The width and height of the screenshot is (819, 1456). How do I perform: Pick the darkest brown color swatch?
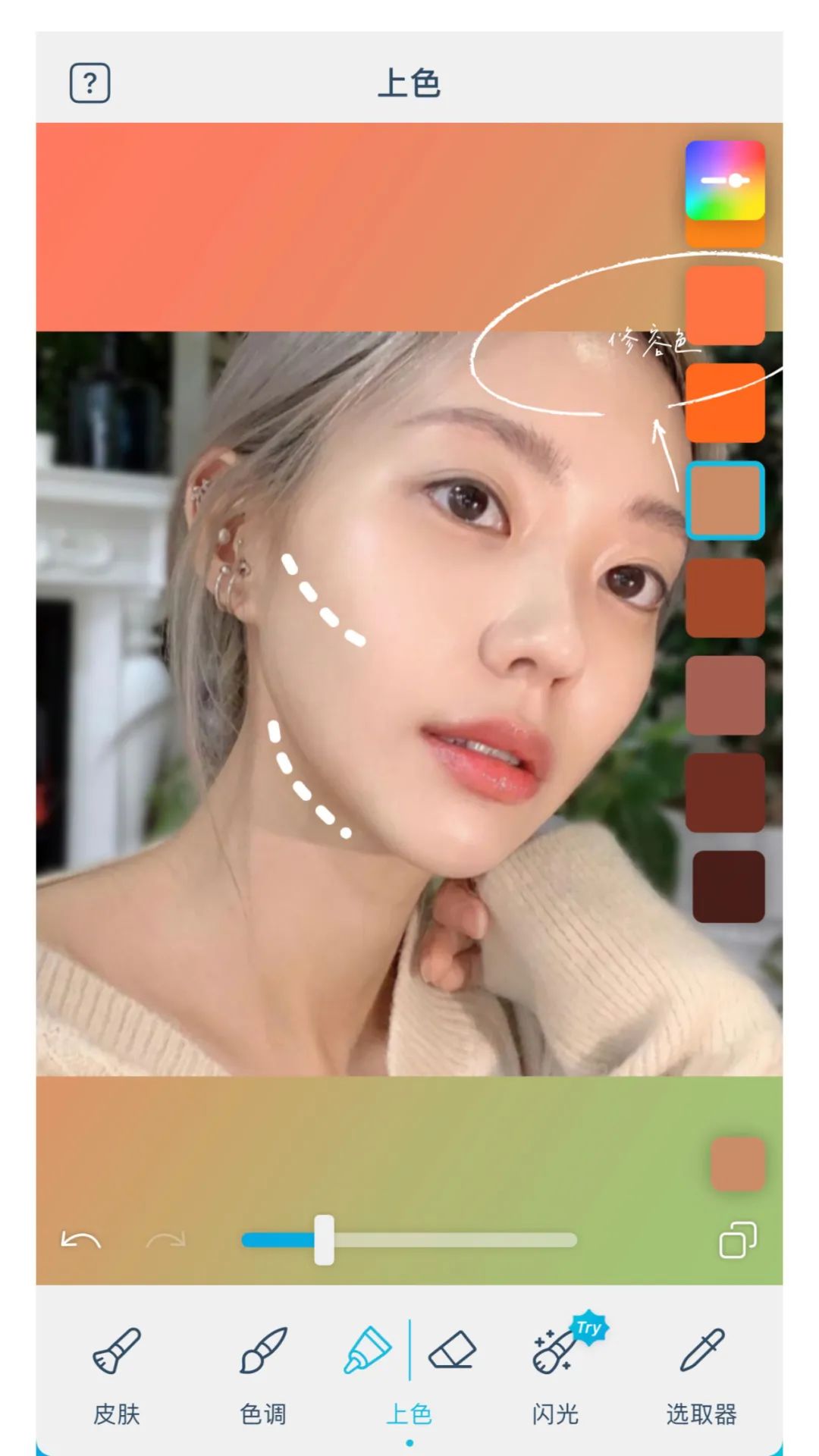728,886
